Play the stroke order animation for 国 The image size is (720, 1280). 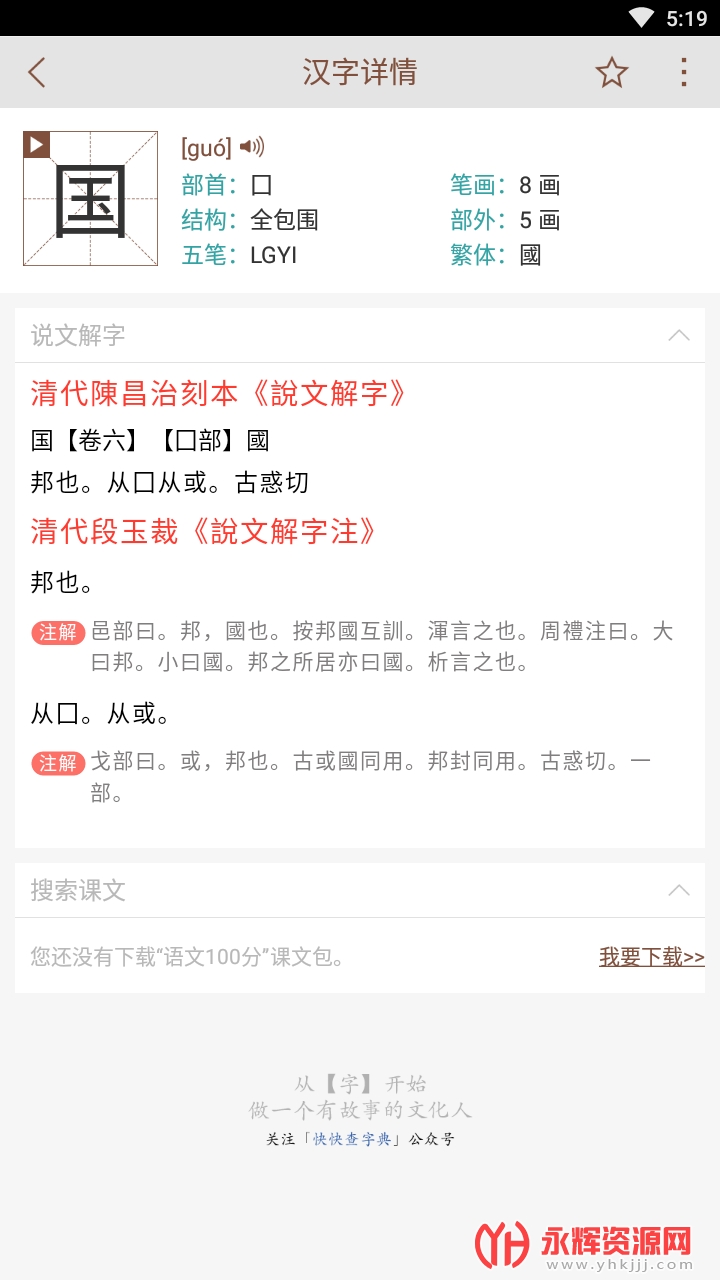[36, 145]
